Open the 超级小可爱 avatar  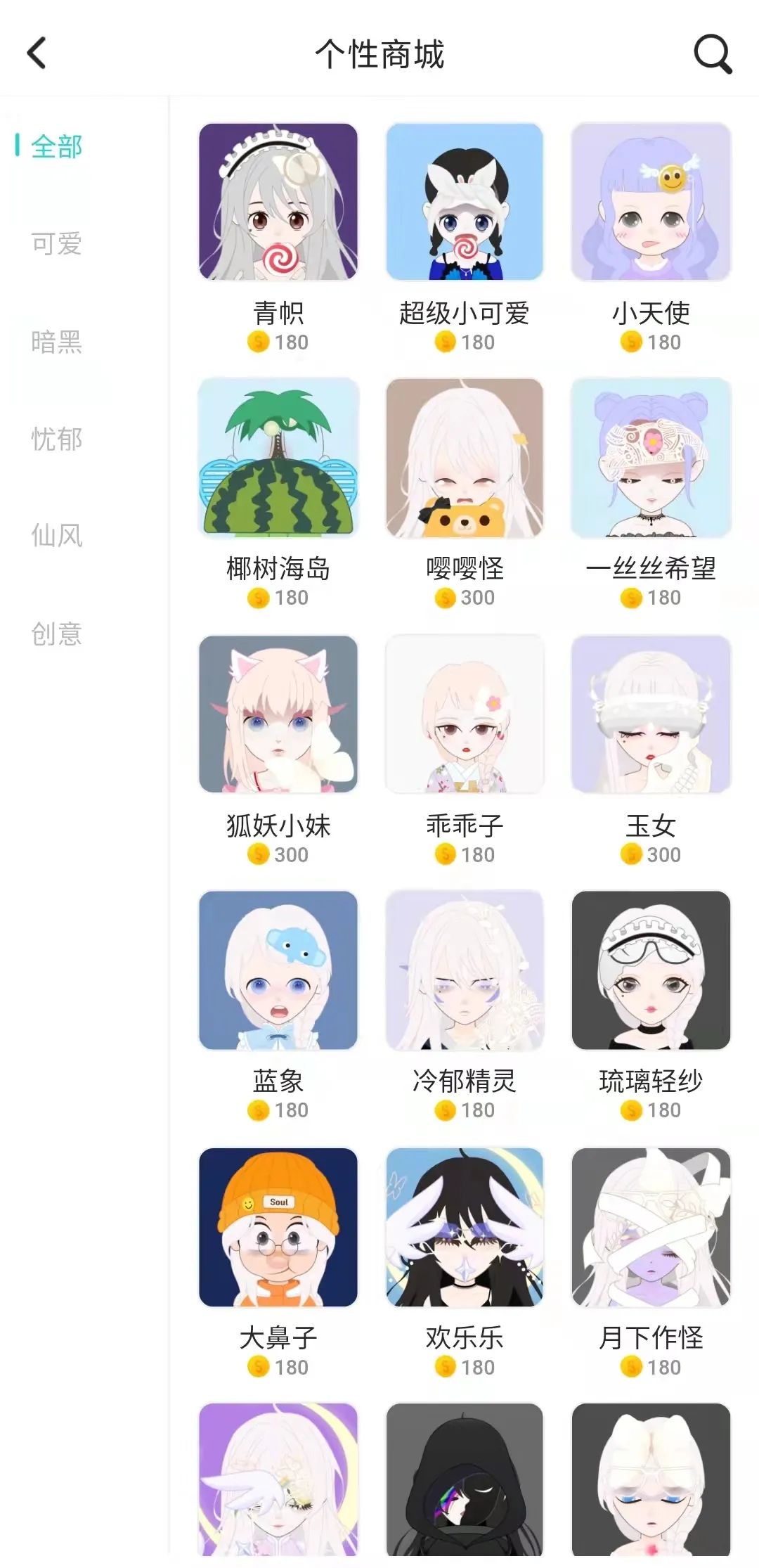coord(465,202)
